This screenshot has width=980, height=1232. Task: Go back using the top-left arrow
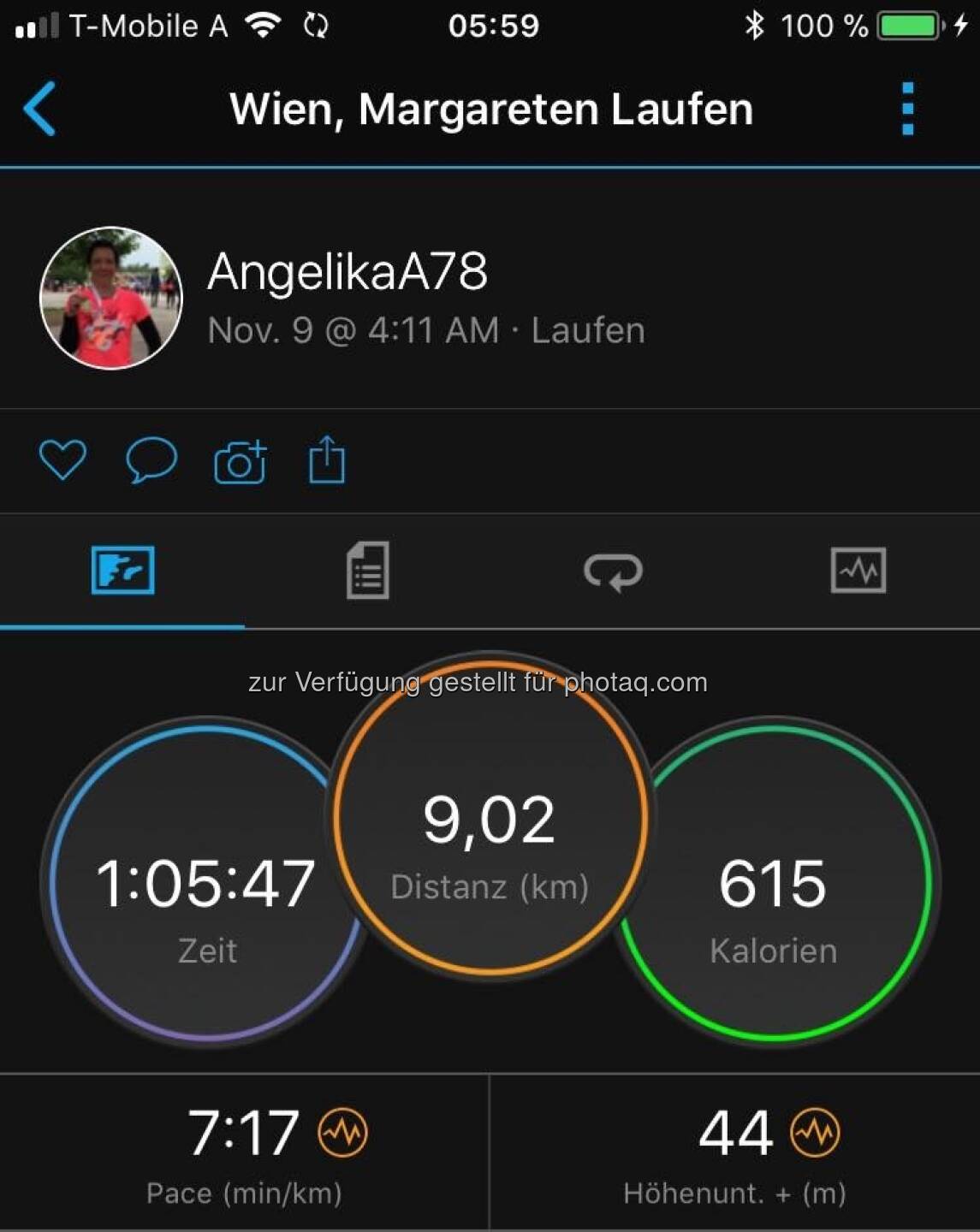(x=40, y=109)
